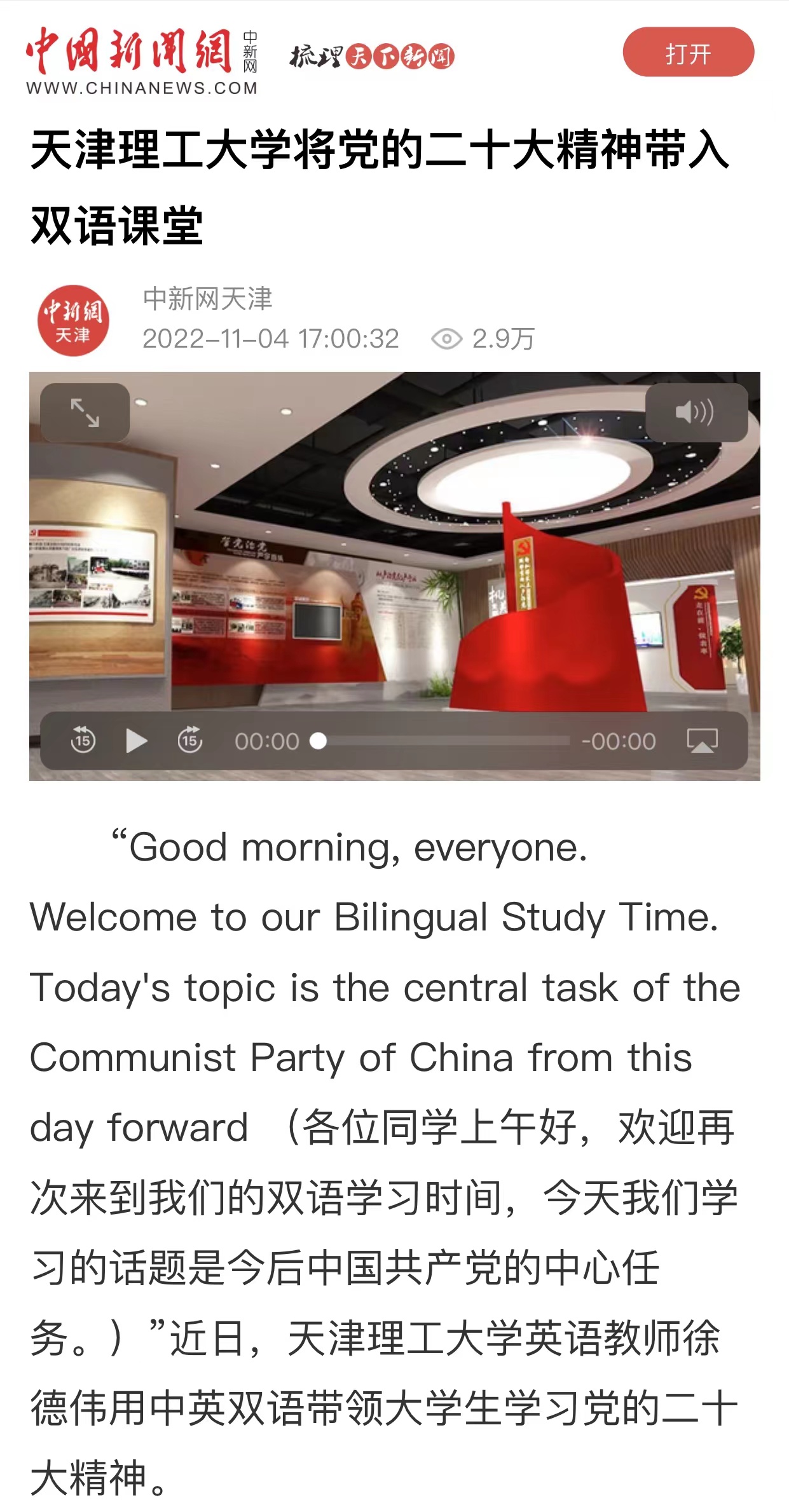
Task: Expand the video to fullscreen
Action: click(85, 412)
